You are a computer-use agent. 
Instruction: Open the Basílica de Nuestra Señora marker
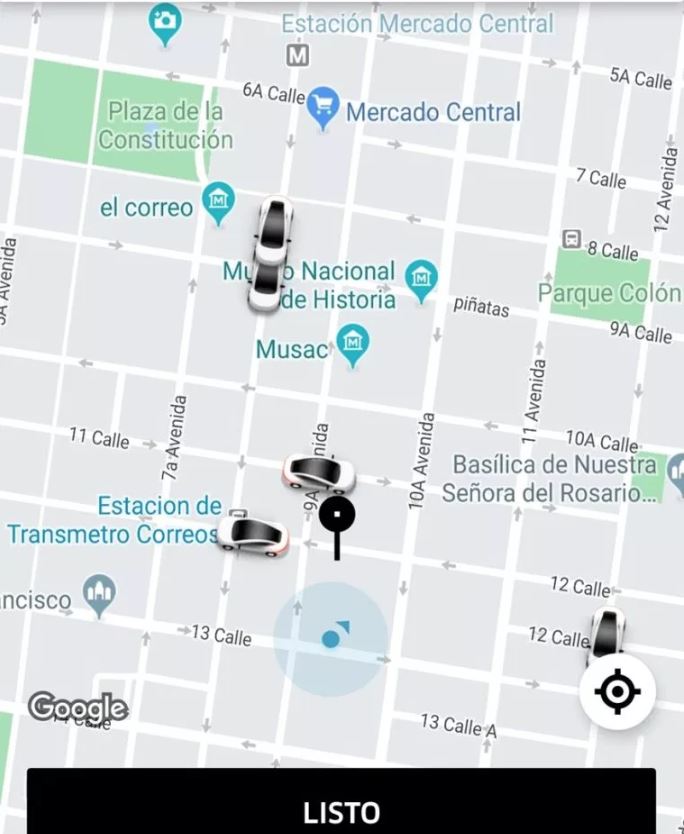670,466
